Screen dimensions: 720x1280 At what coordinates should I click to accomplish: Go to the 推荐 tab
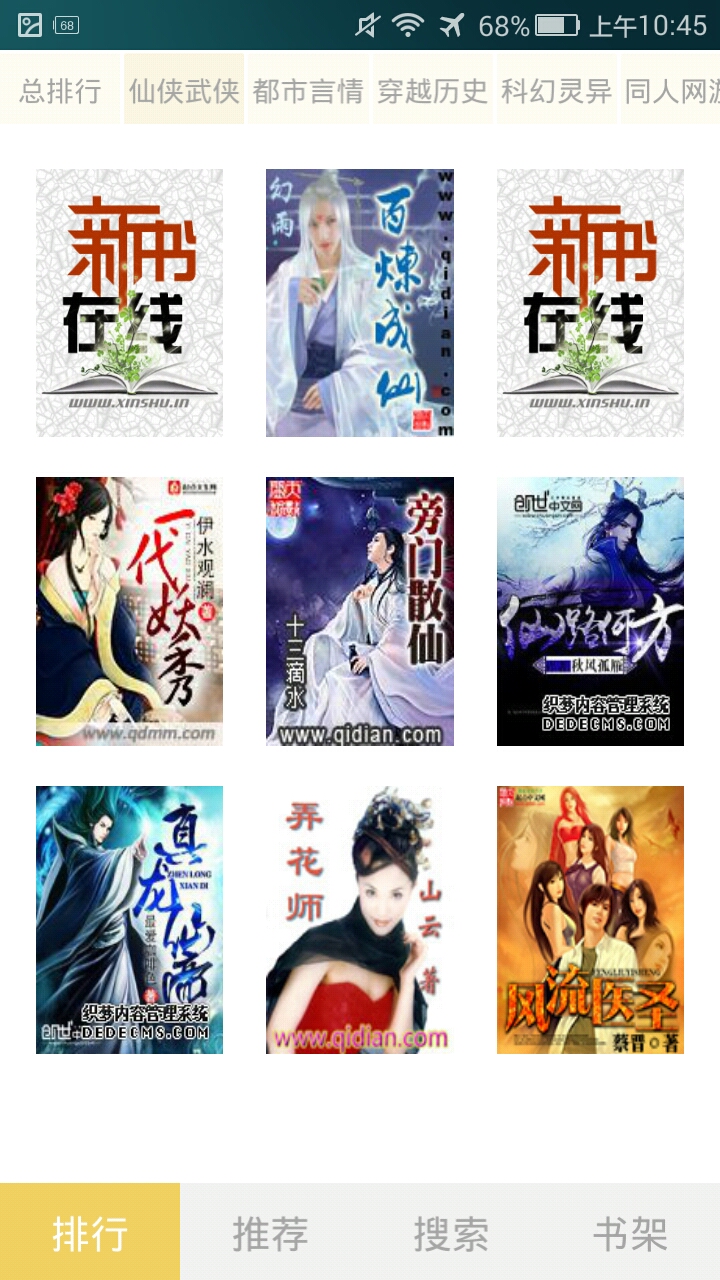270,1232
